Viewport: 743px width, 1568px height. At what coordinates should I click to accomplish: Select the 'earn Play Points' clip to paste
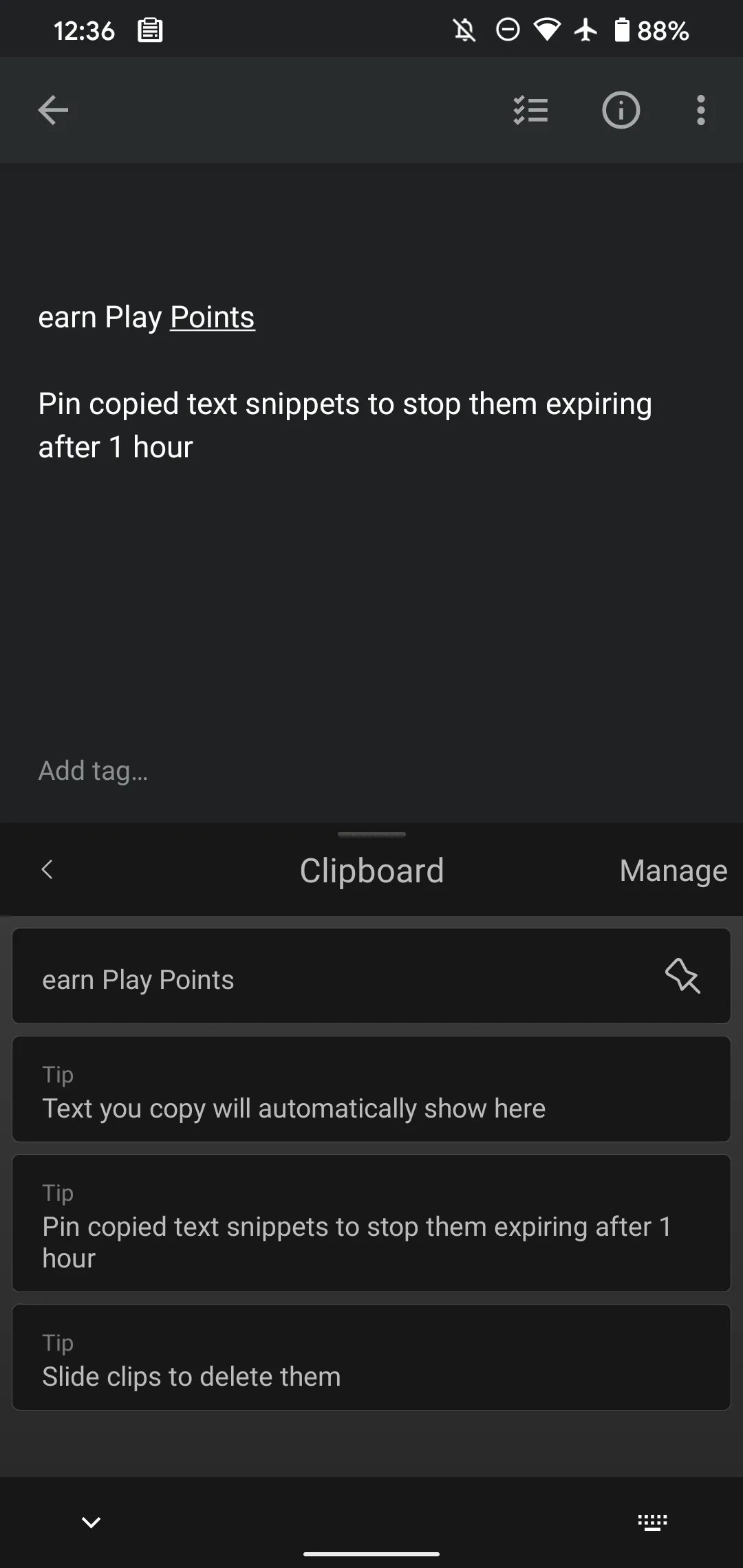275,977
